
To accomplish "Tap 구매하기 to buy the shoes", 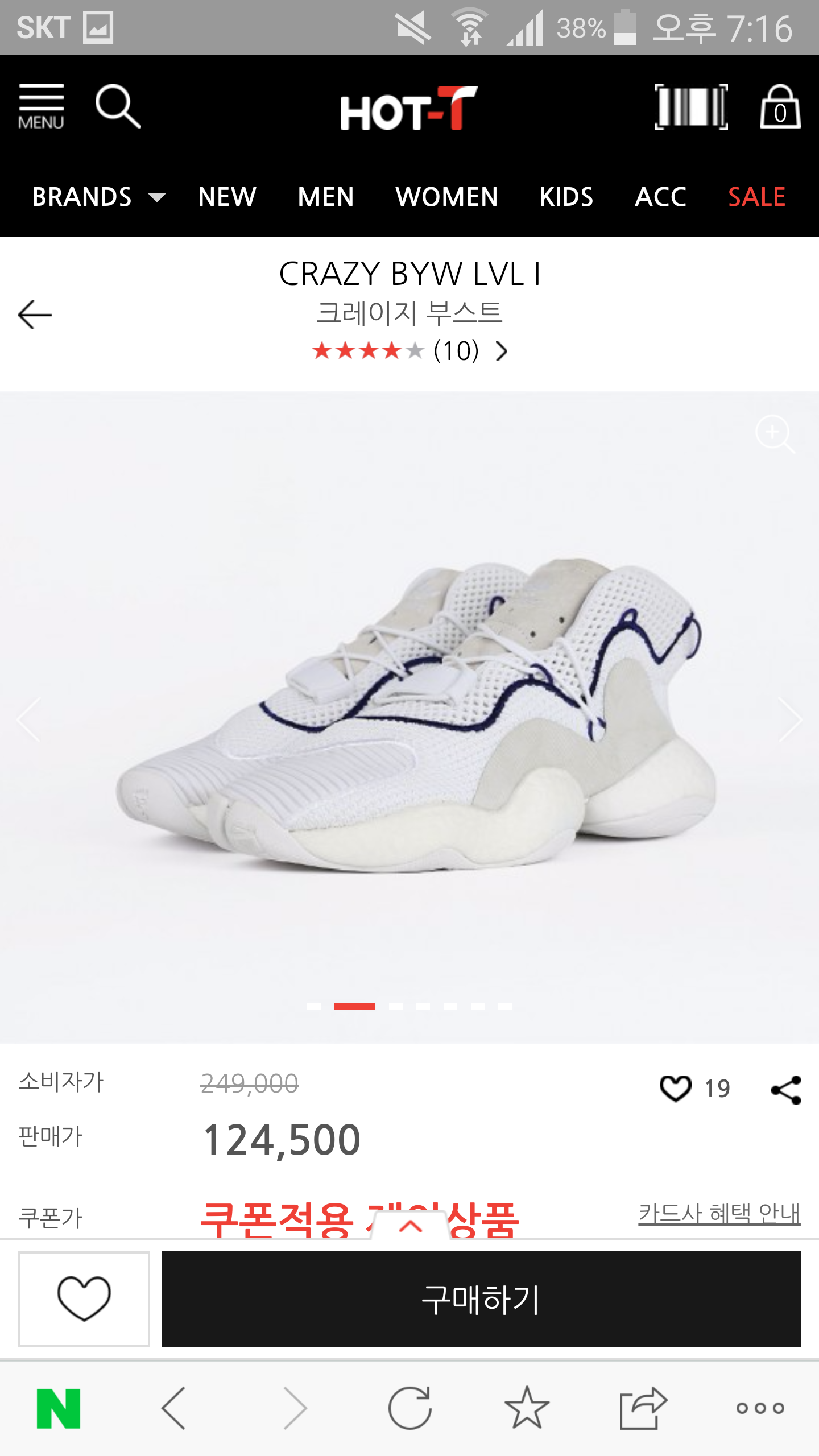I will pos(481,1299).
